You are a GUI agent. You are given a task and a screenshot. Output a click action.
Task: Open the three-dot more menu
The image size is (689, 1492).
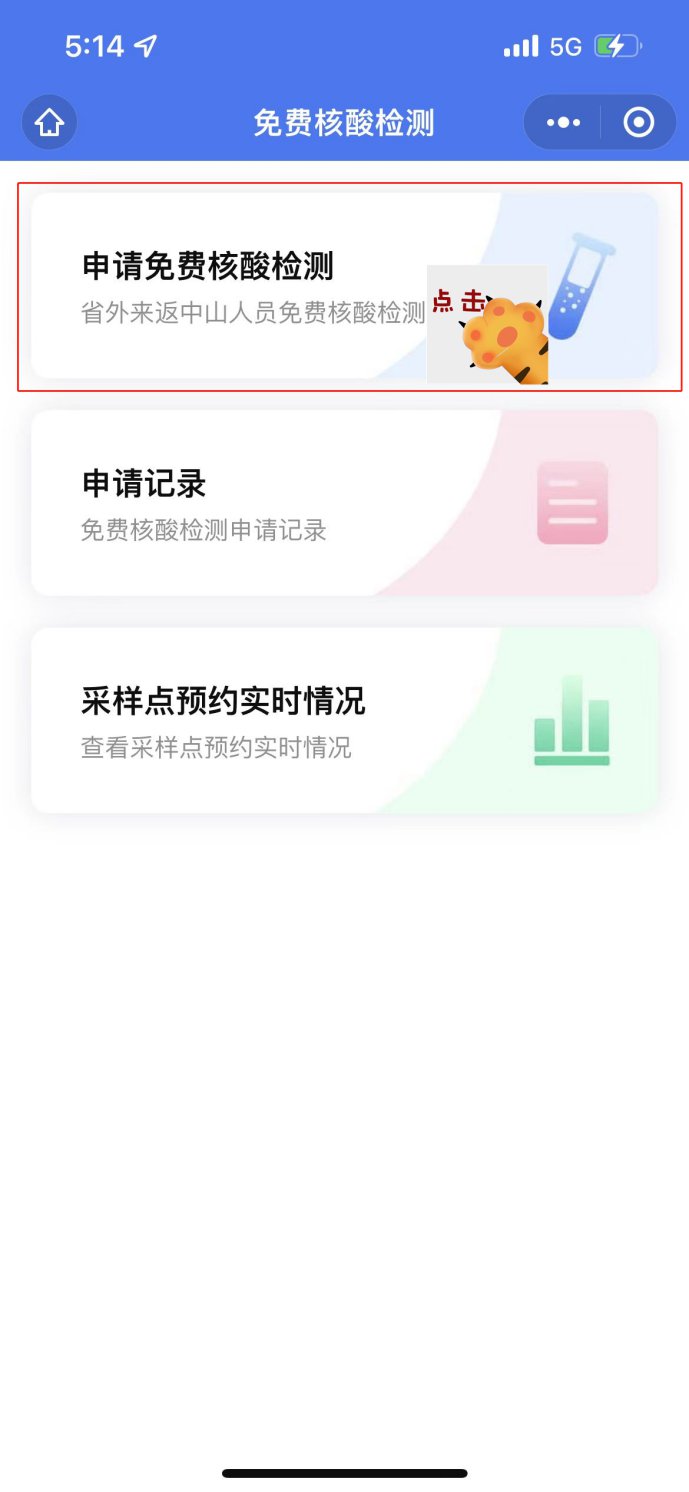point(563,123)
